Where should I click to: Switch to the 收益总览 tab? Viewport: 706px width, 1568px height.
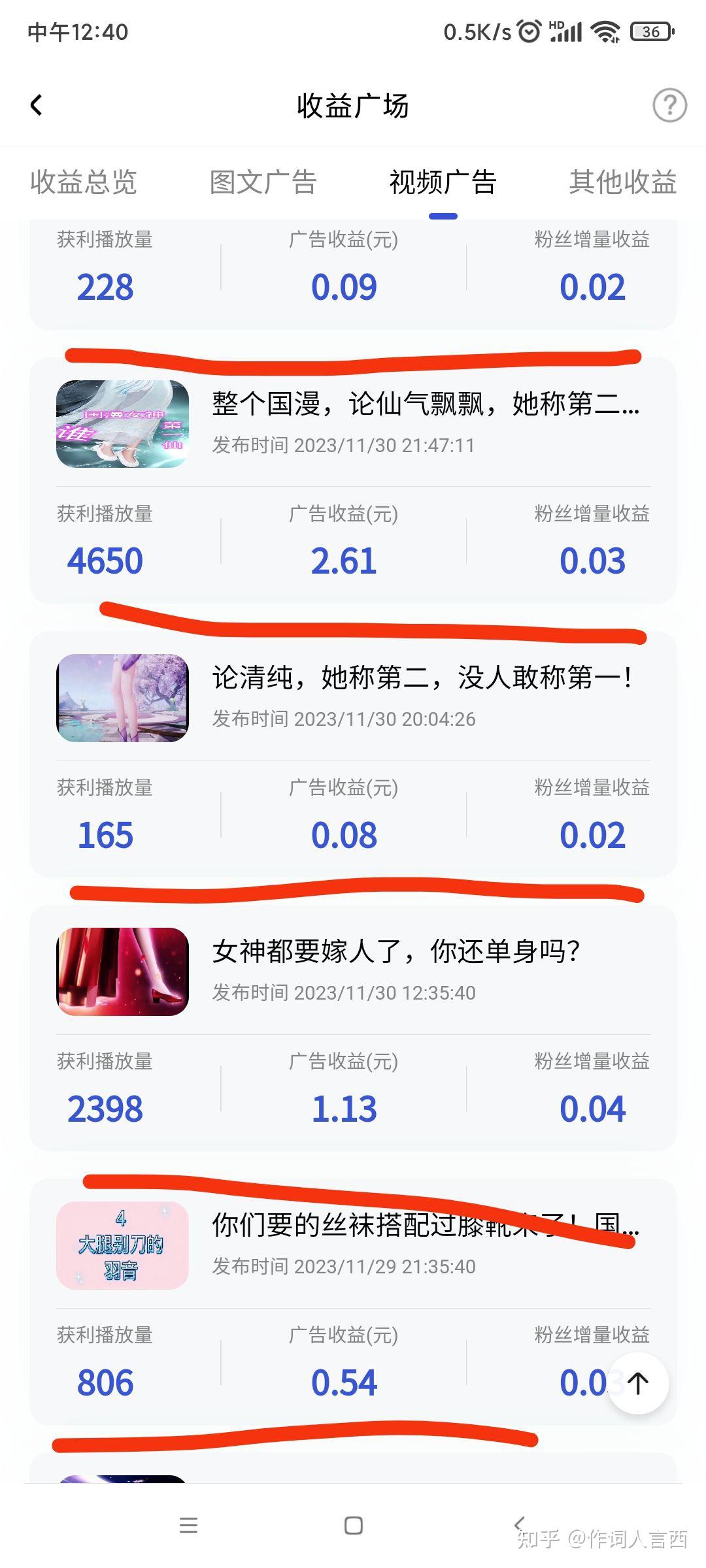84,182
